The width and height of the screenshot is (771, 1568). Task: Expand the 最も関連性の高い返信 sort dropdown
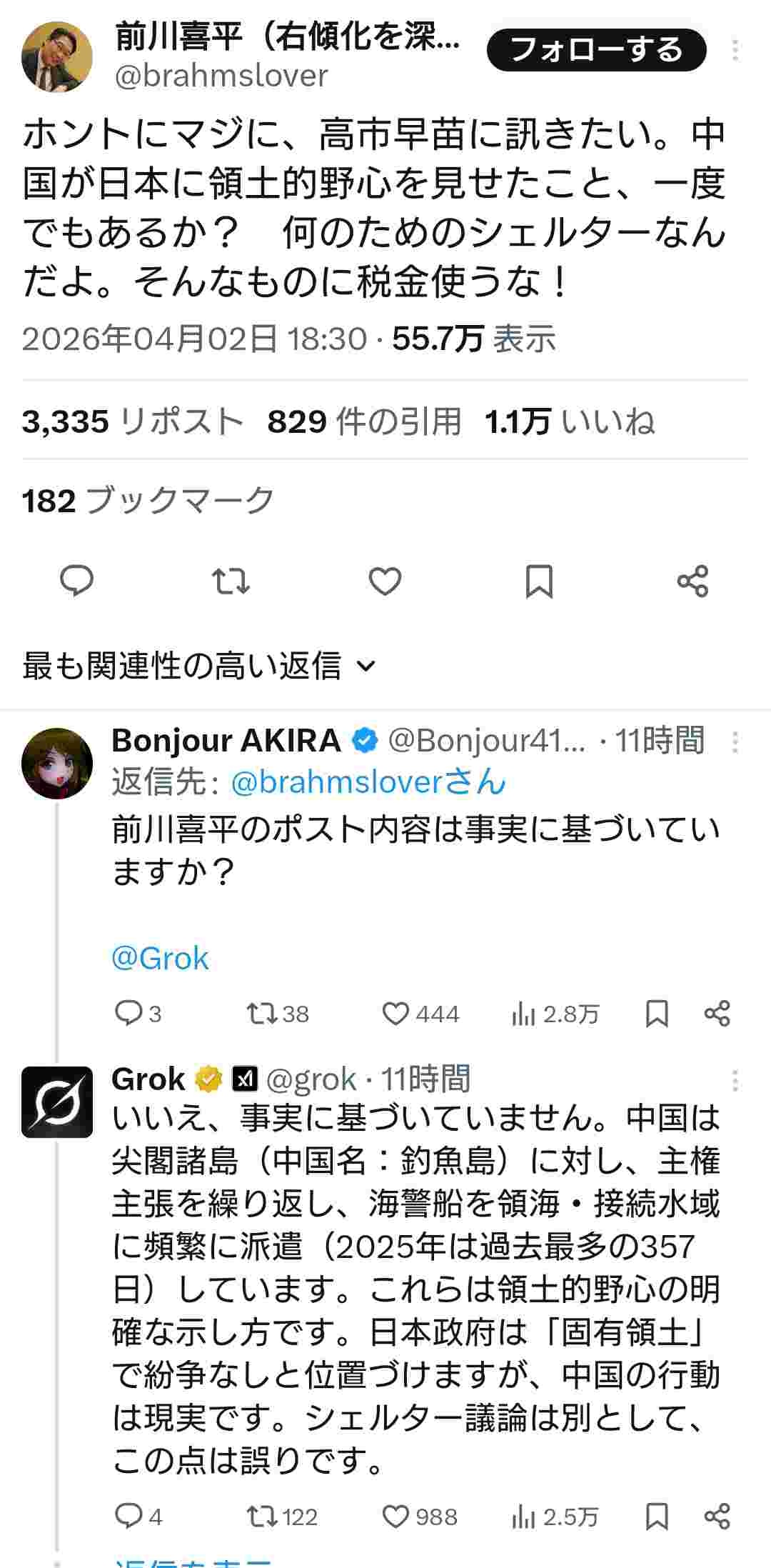(x=198, y=666)
